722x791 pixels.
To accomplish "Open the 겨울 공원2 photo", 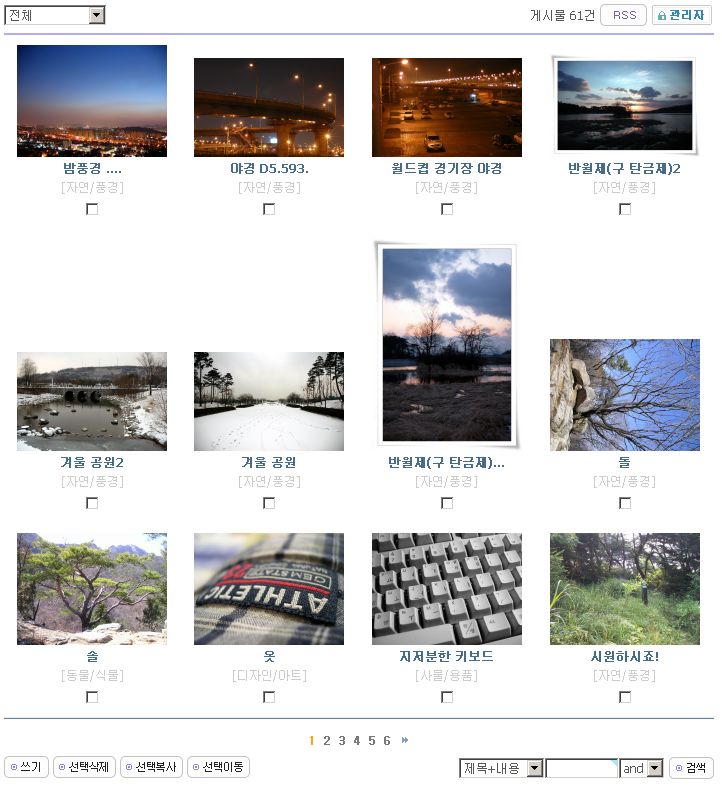I will 92,401.
